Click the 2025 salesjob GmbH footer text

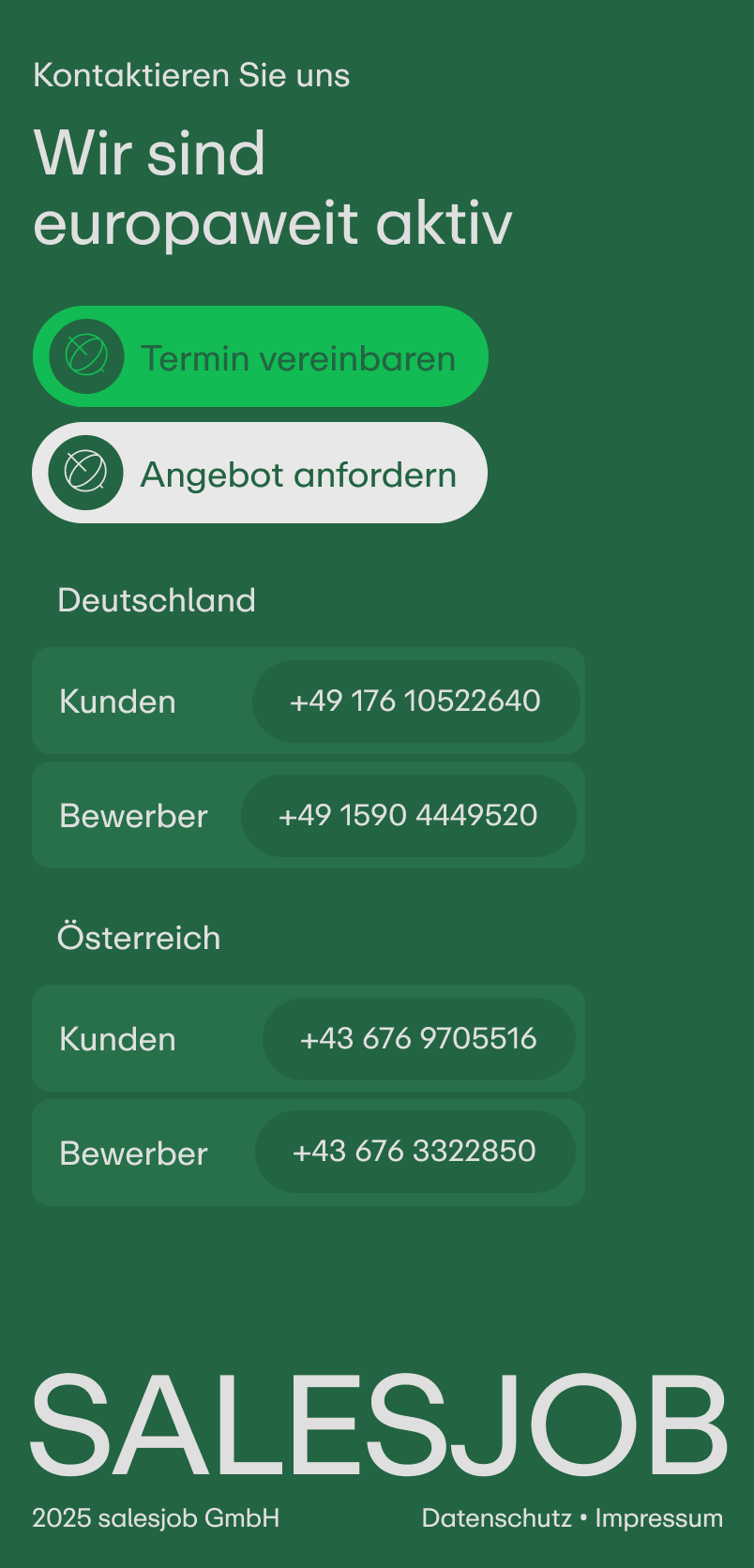(156, 1517)
